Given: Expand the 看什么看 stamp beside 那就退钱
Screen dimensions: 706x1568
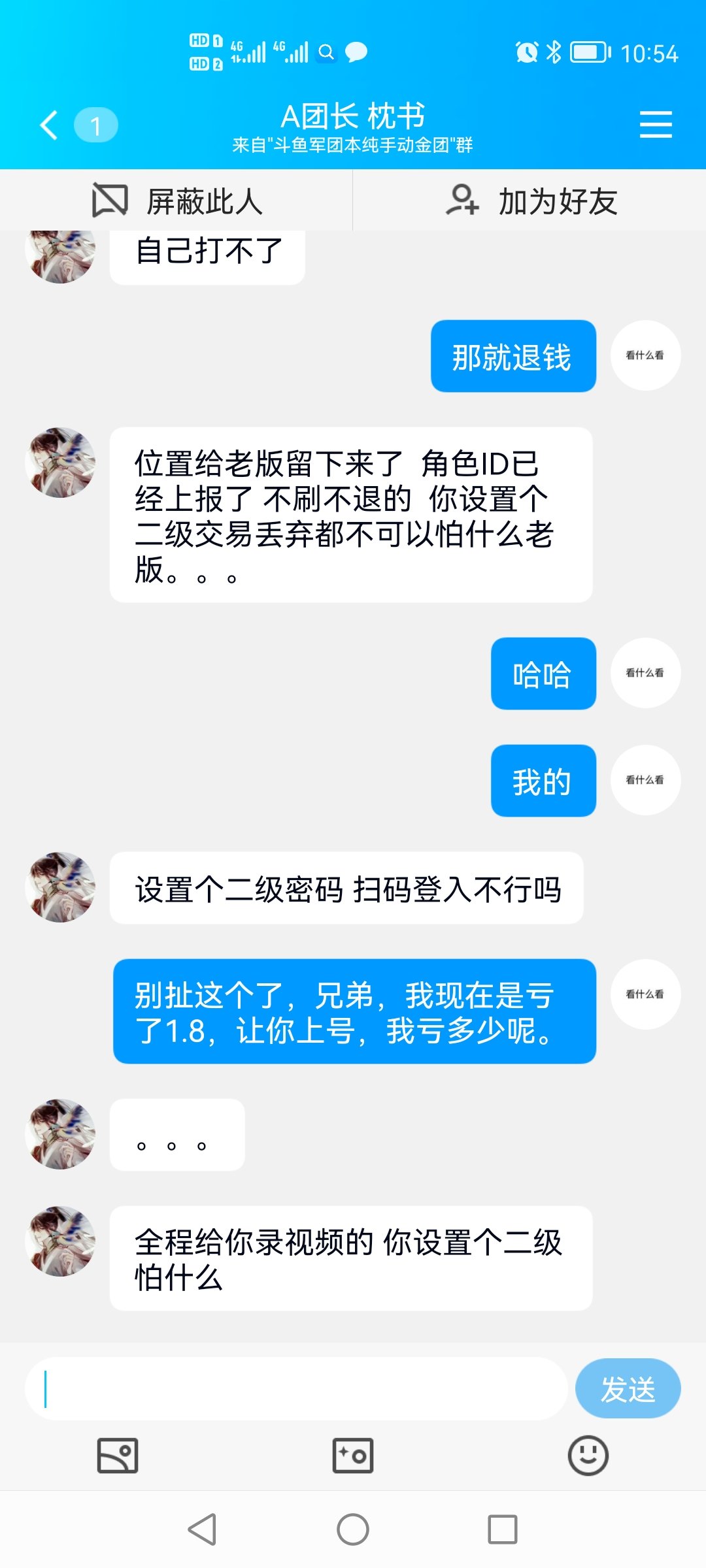Looking at the screenshot, I should (645, 356).
